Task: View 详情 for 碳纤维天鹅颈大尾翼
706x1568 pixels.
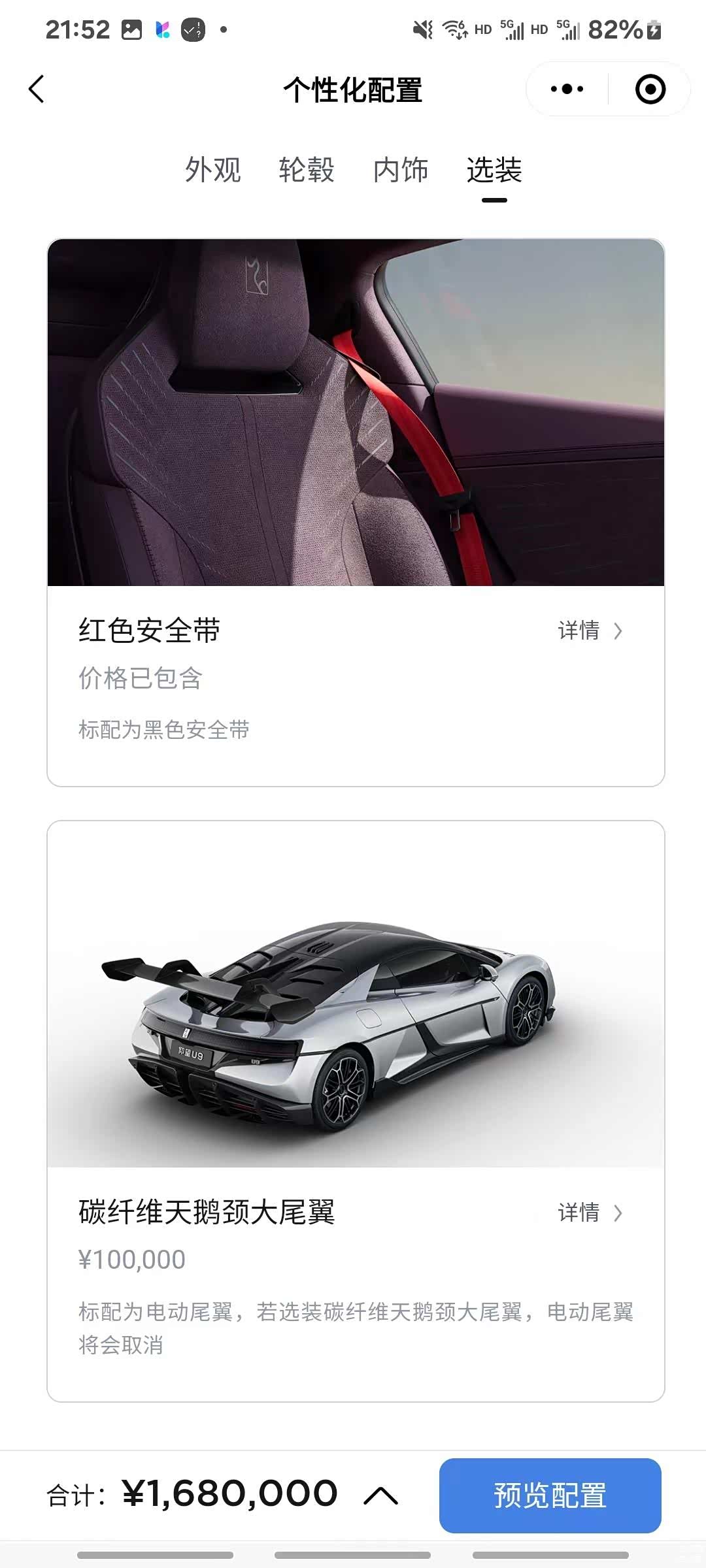Action: [590, 1213]
